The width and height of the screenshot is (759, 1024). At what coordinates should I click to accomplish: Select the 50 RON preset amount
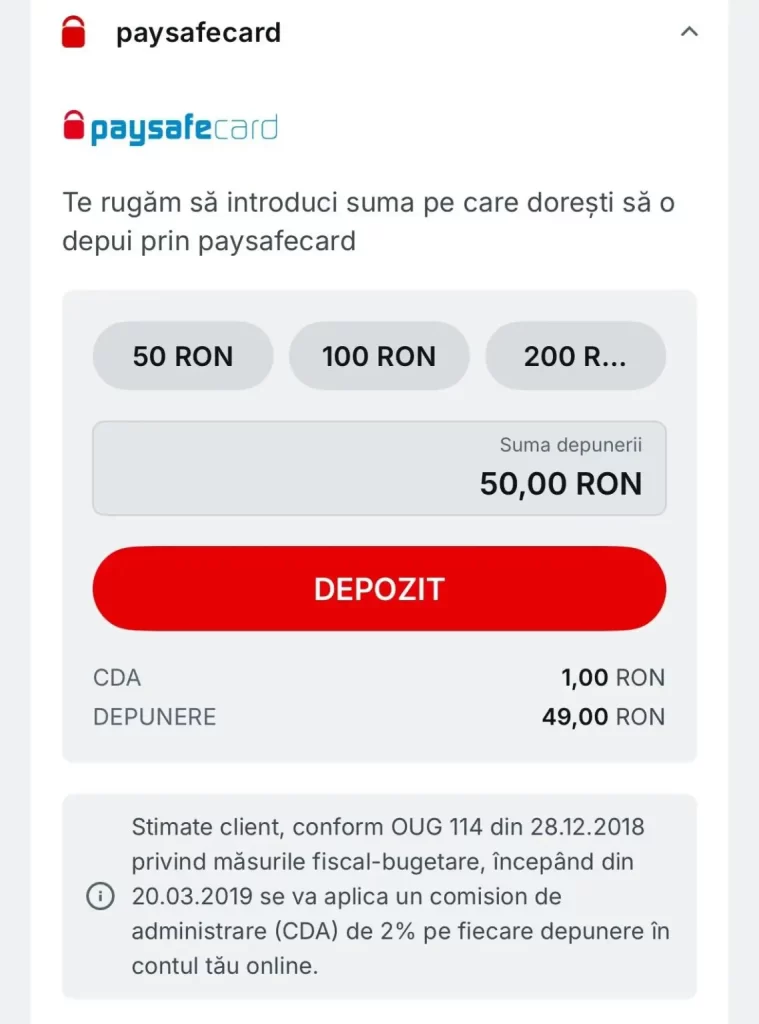click(183, 356)
